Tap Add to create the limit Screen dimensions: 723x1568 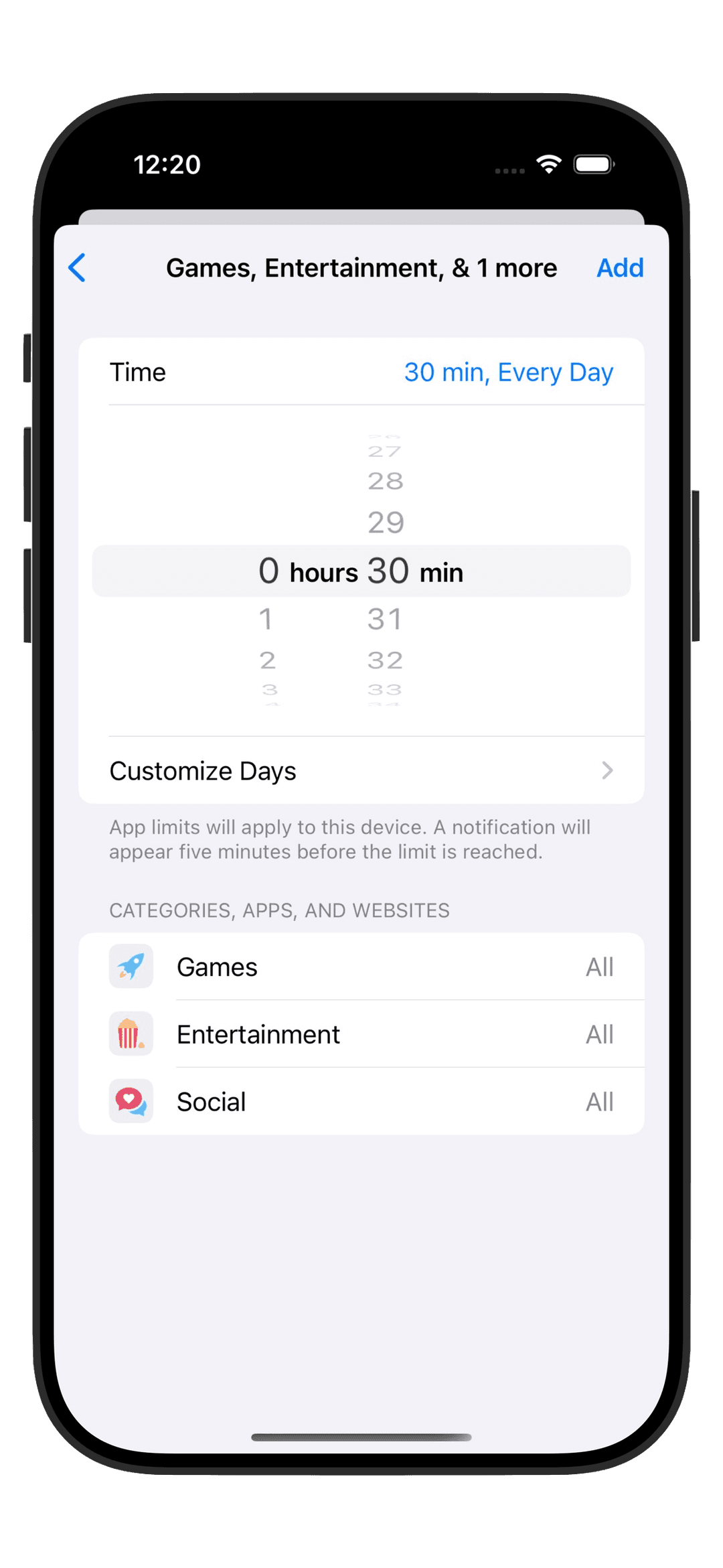(x=619, y=268)
